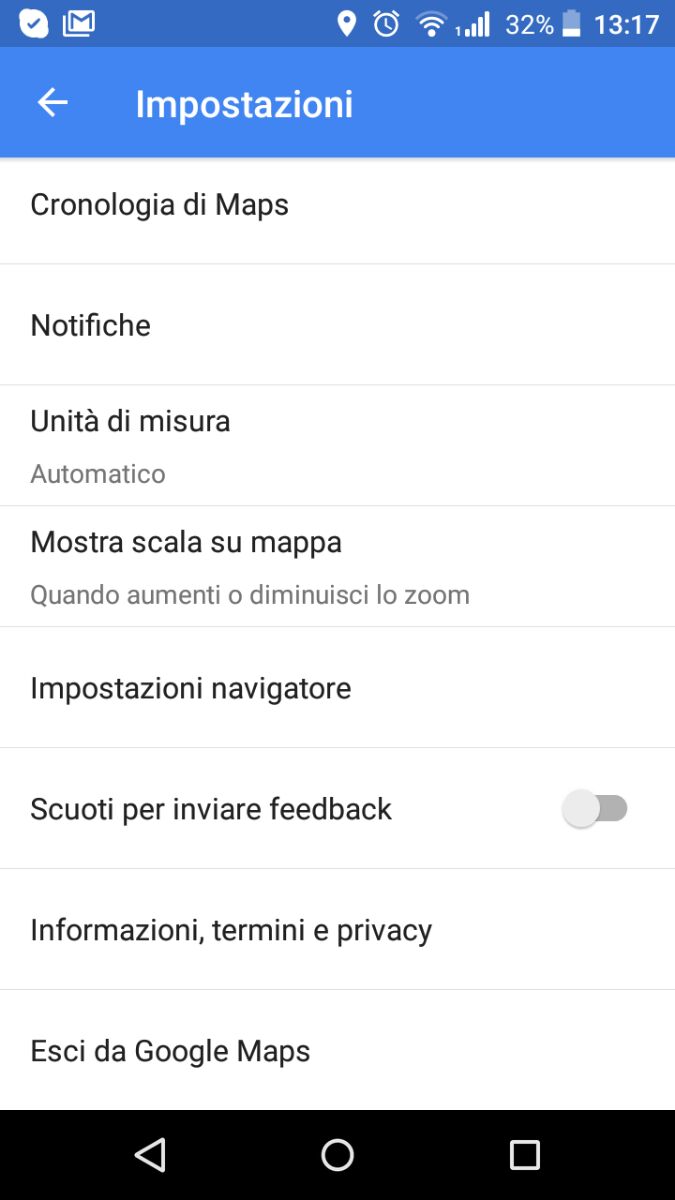Enable Scuoti per inviare feedback switch

[595, 808]
